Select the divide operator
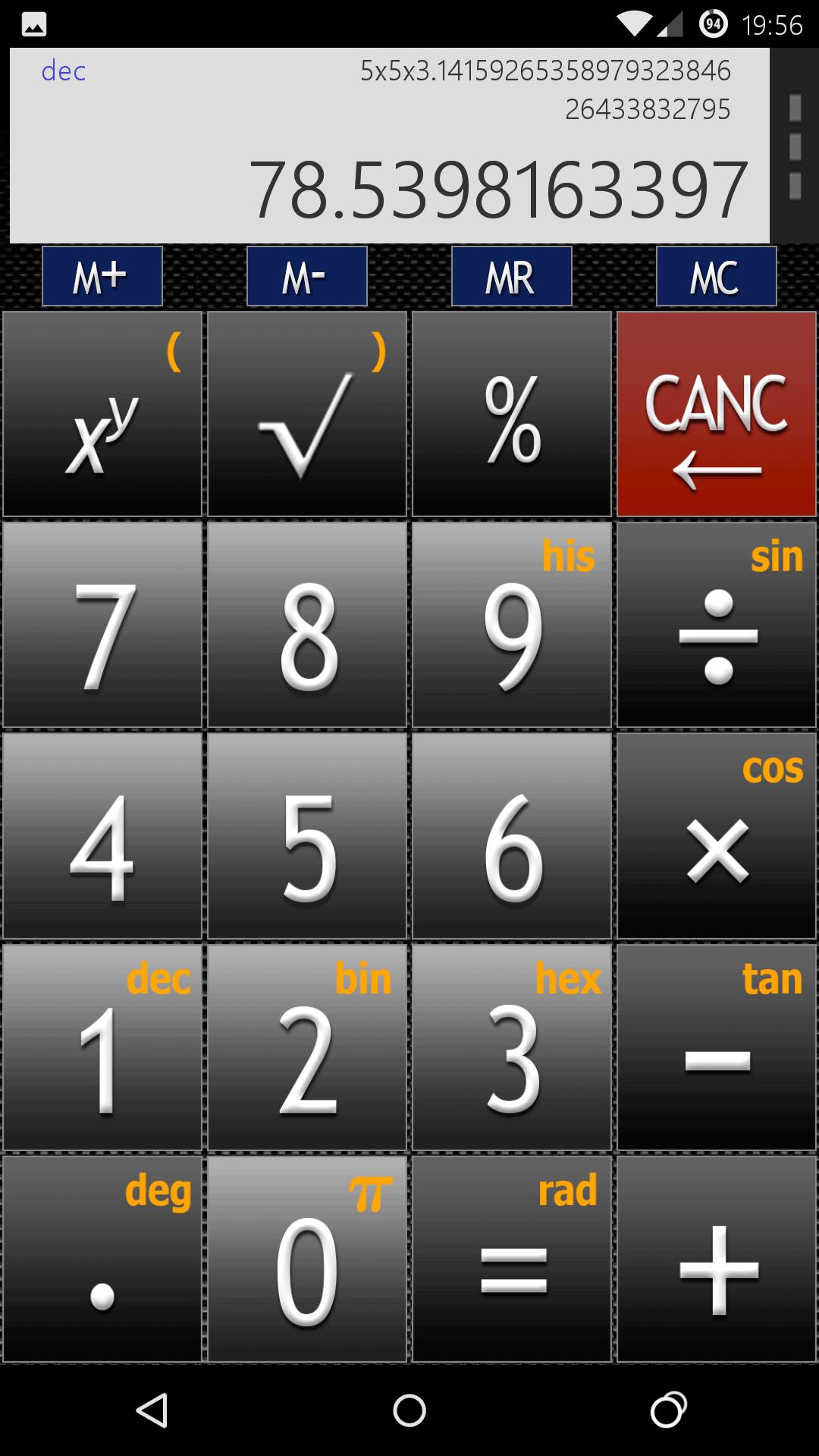Screen dimensions: 819x1456 pos(717,626)
